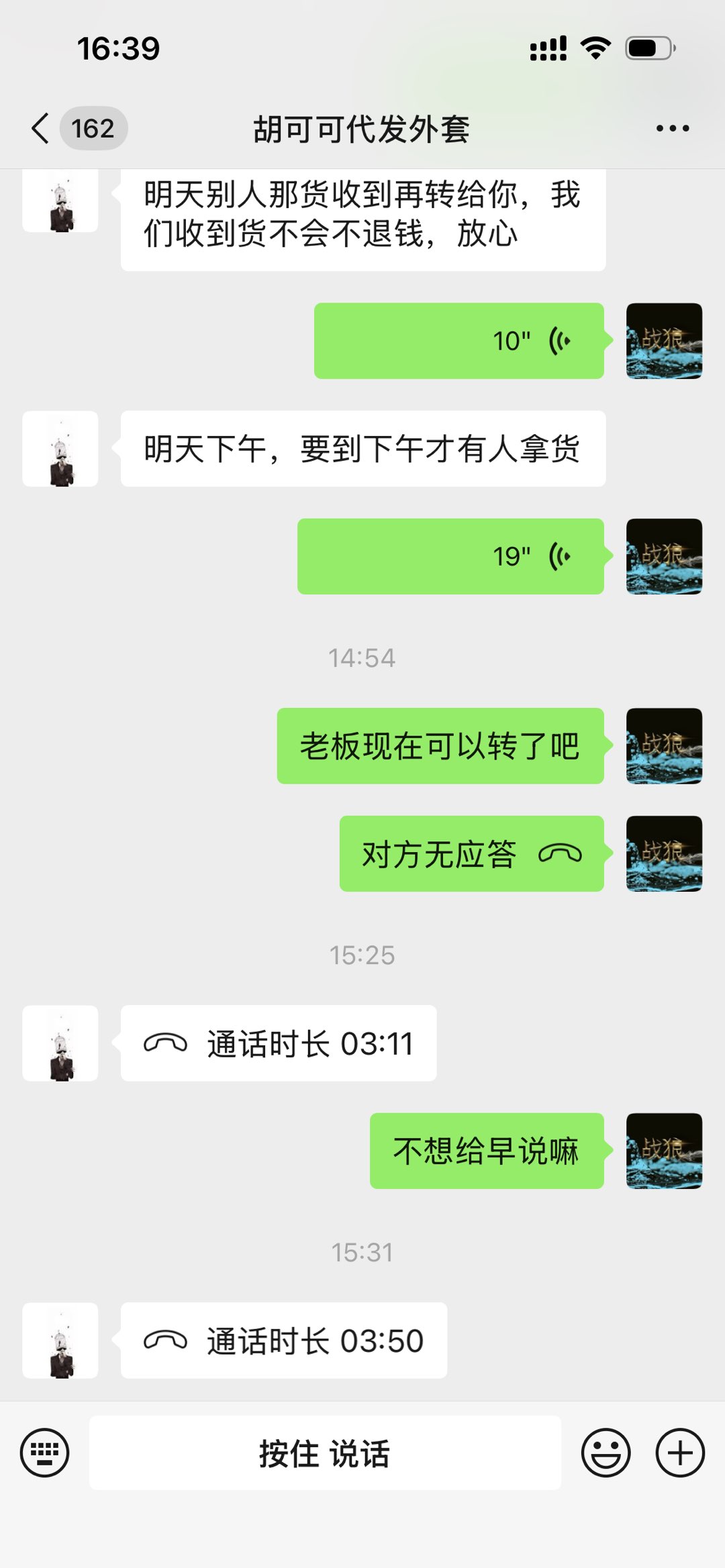Open the plus attachments menu

pos(679,1453)
